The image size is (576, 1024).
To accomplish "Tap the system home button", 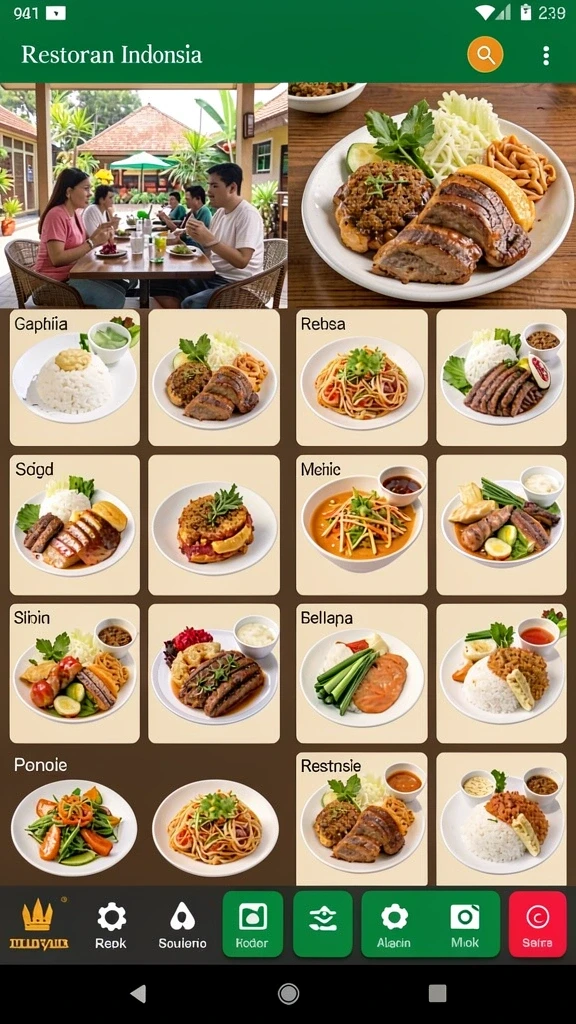I will pos(288,994).
